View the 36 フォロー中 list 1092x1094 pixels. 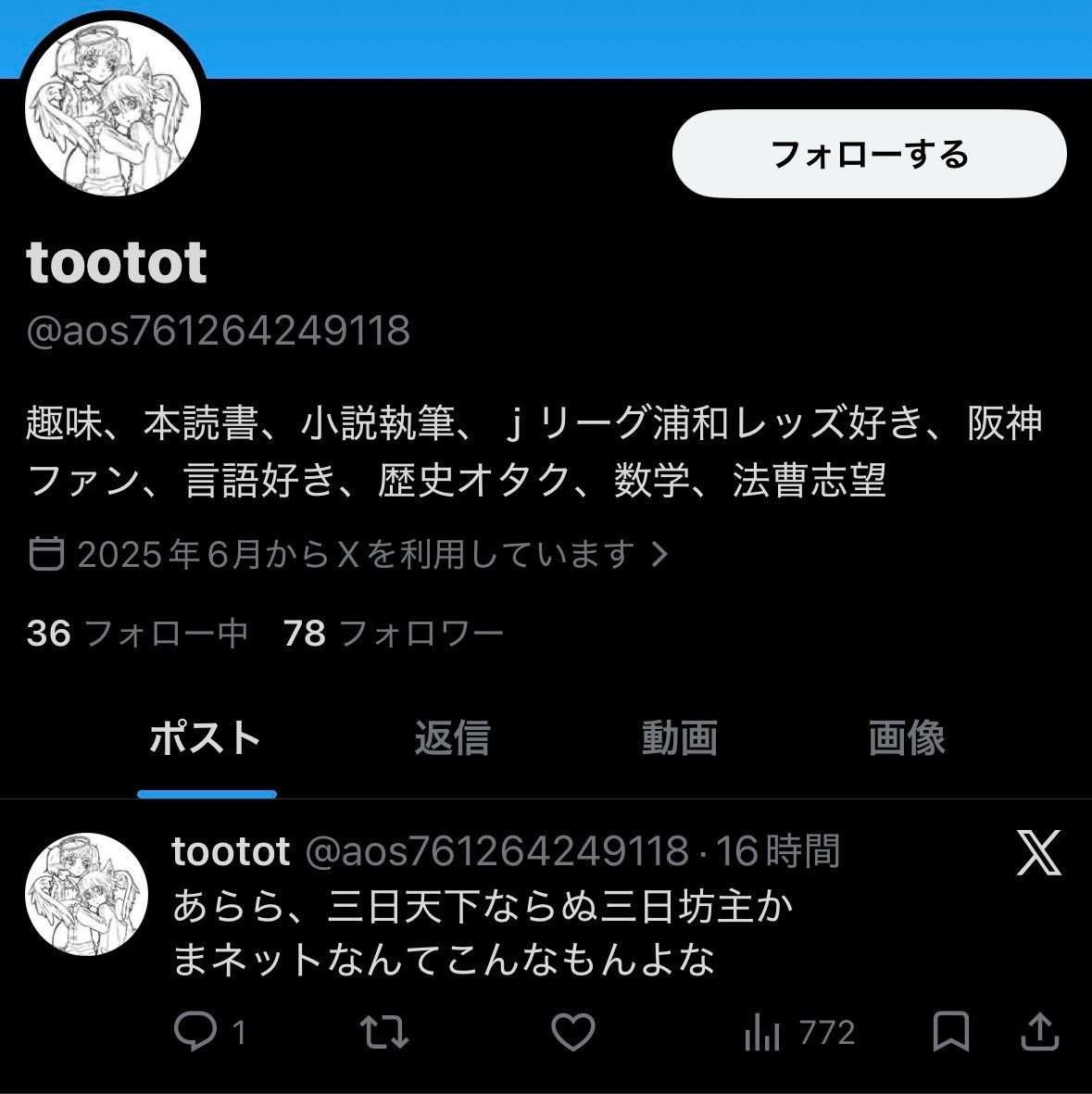pyautogui.click(x=137, y=634)
